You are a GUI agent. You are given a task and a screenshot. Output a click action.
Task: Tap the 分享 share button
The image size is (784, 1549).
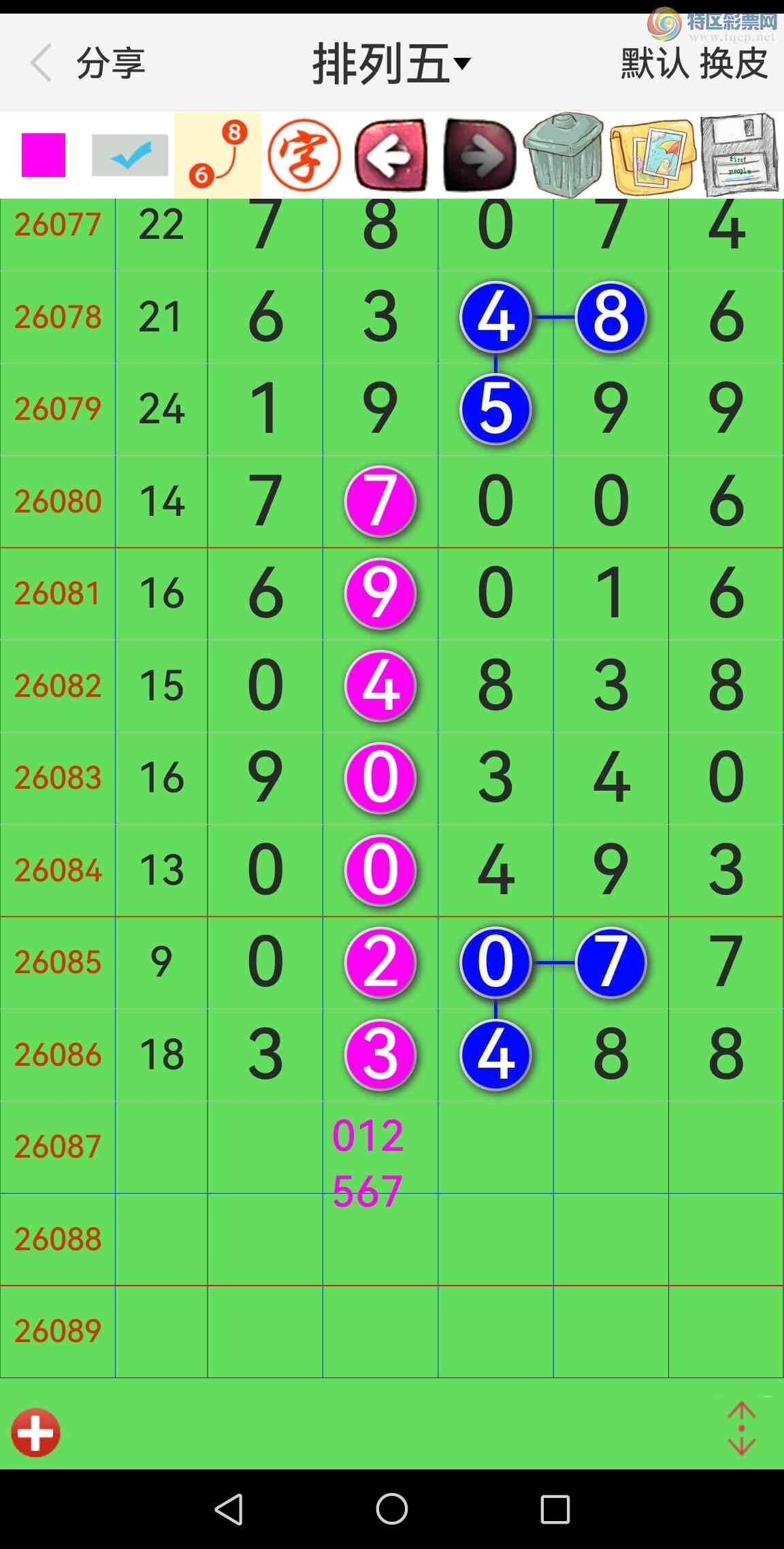(110, 64)
